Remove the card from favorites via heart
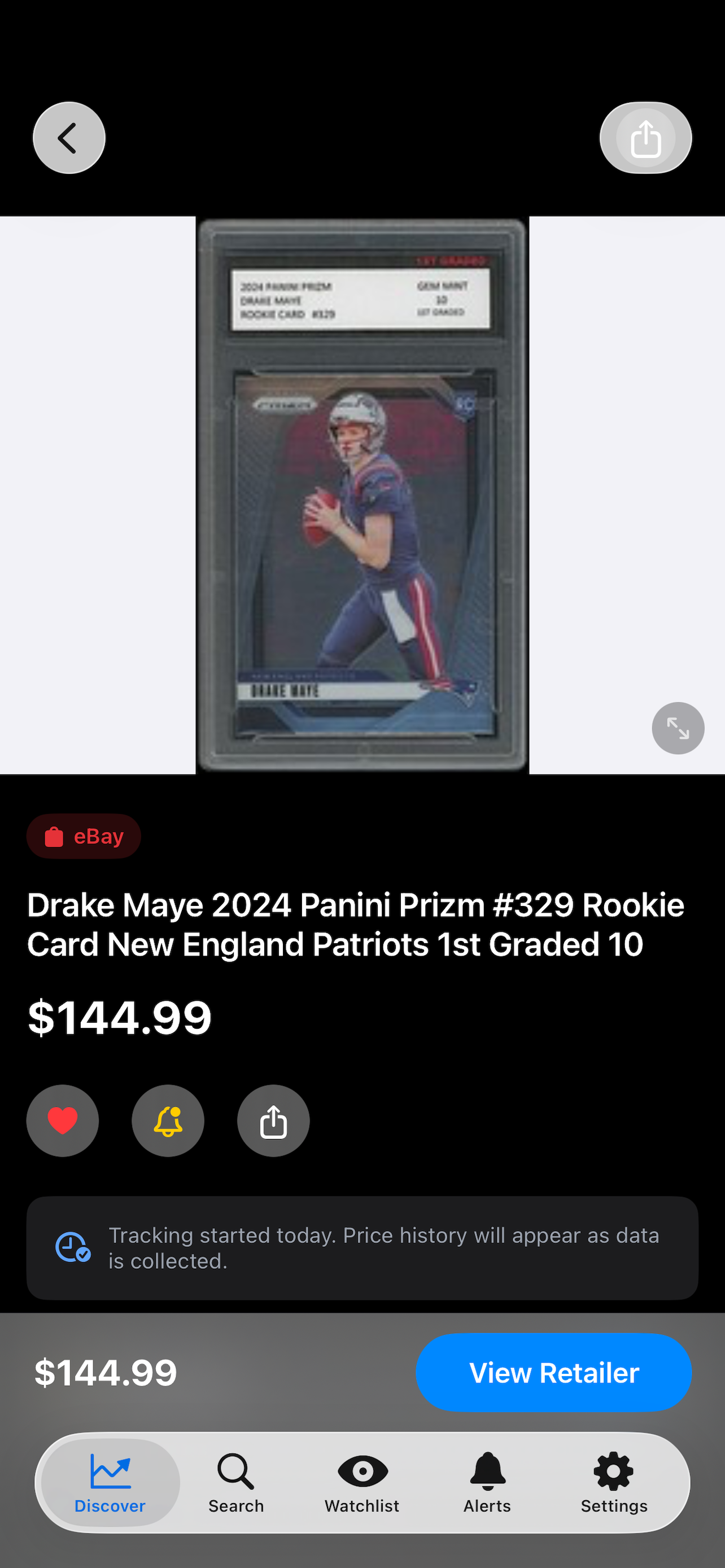725x1568 pixels. pos(63,1120)
